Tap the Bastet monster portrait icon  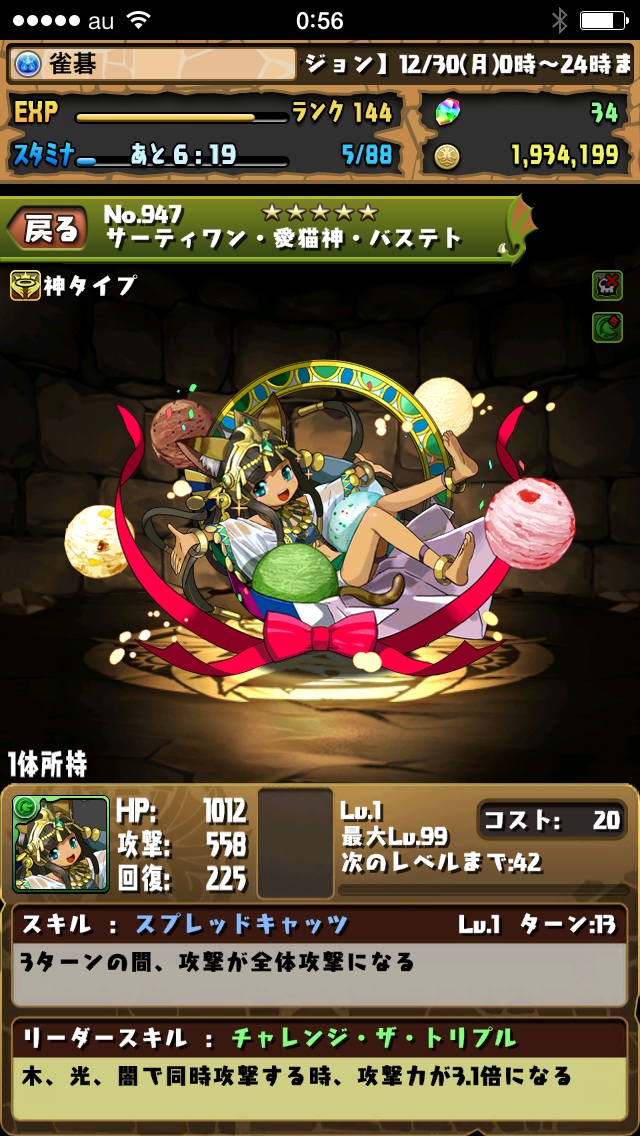pos(61,843)
